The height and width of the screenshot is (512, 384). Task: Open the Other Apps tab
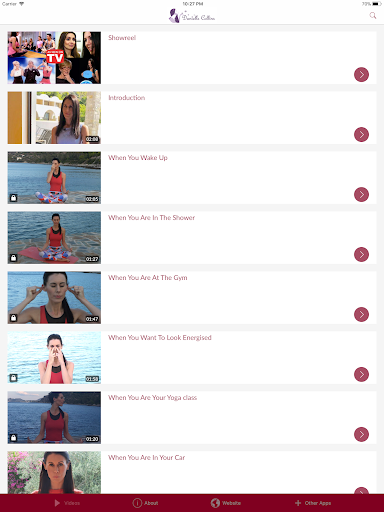coord(313,503)
